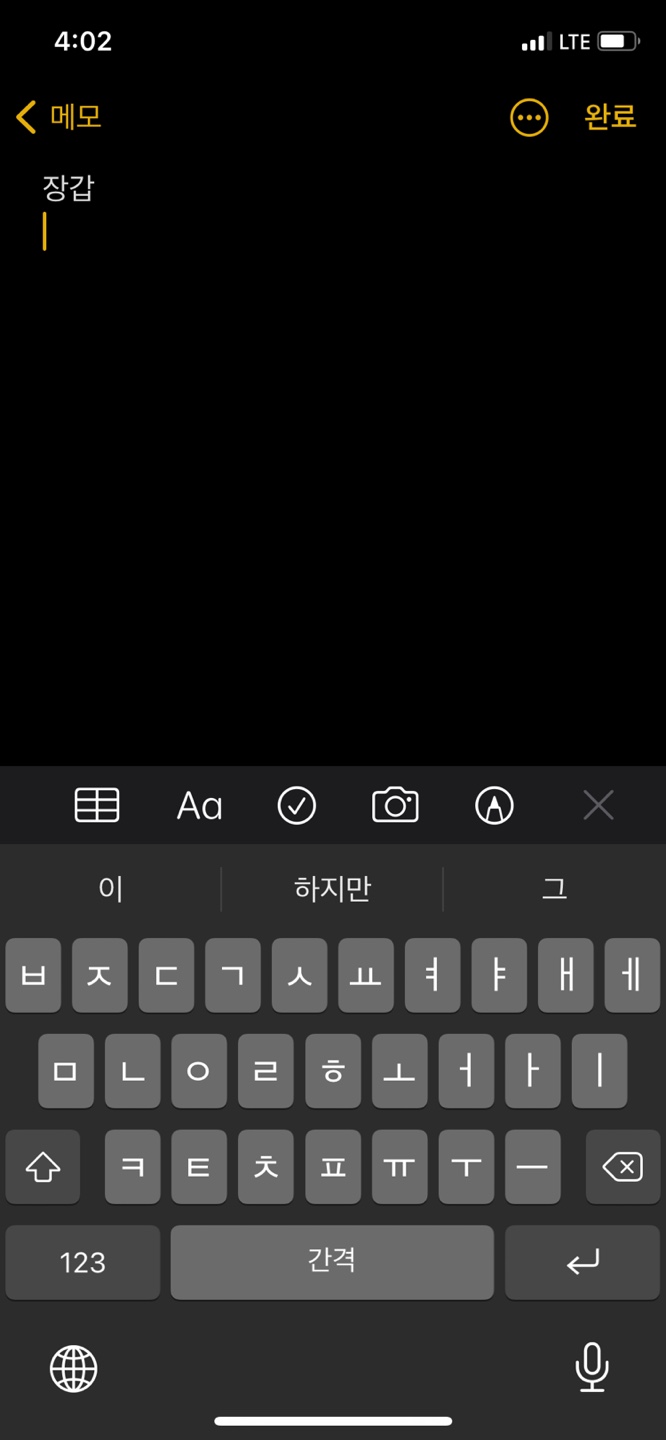Tap the shift key
Image resolution: width=666 pixels, height=1440 pixels.
pos(42,1167)
